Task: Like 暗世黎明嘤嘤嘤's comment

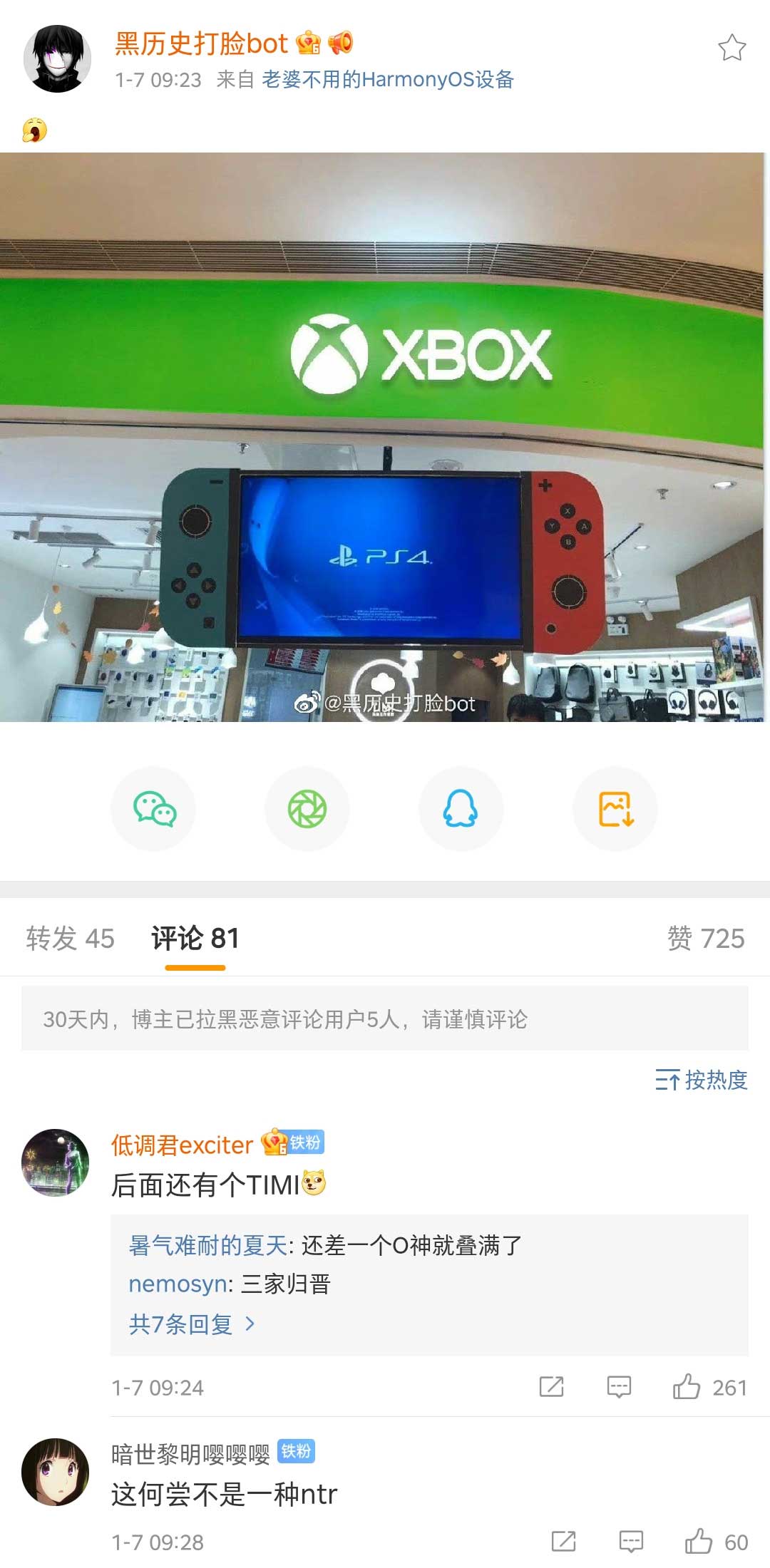Action: (x=699, y=1542)
